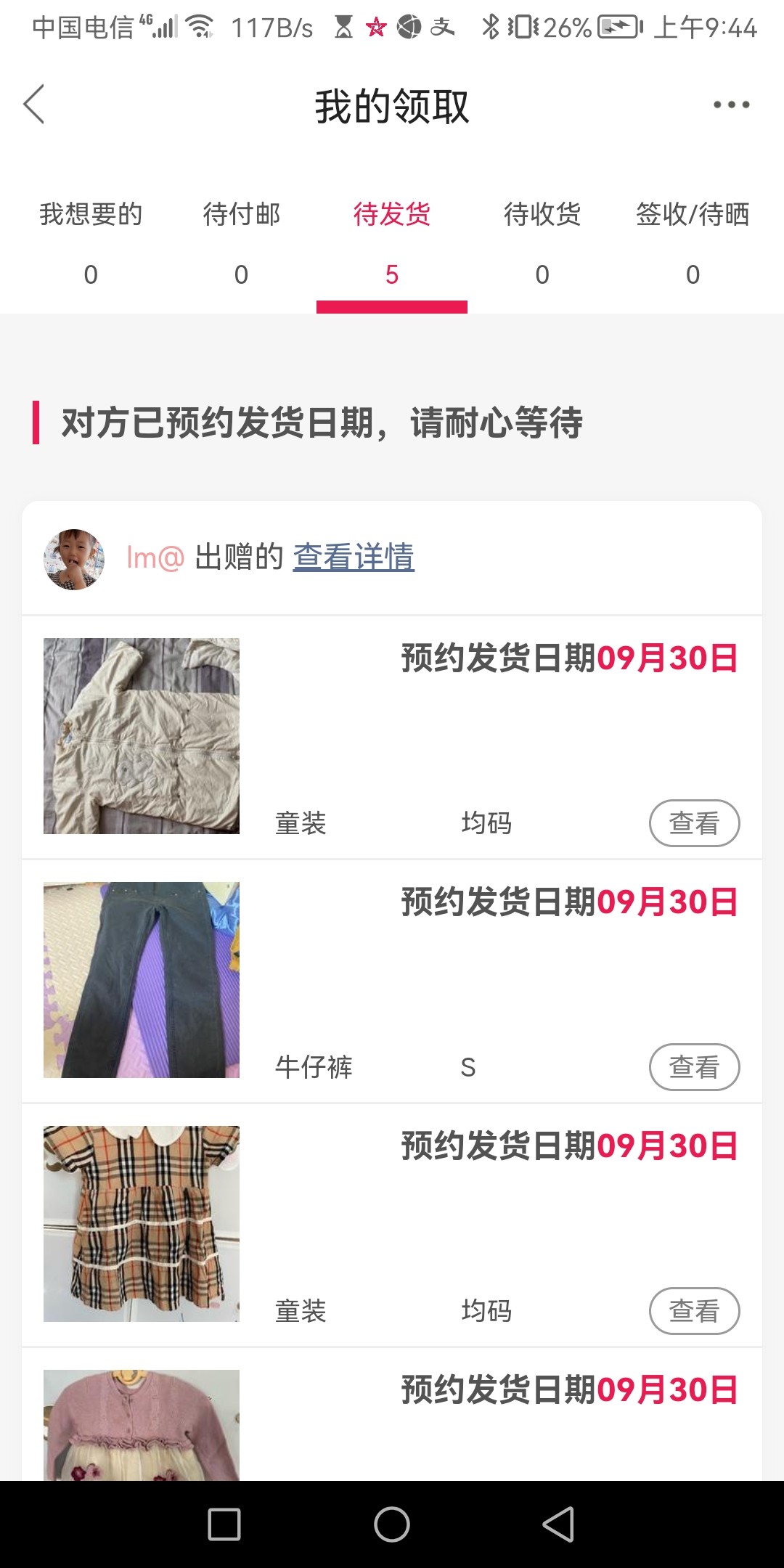This screenshot has width=784, height=1568.
Task: Open the recent apps view
Action: (x=224, y=1524)
